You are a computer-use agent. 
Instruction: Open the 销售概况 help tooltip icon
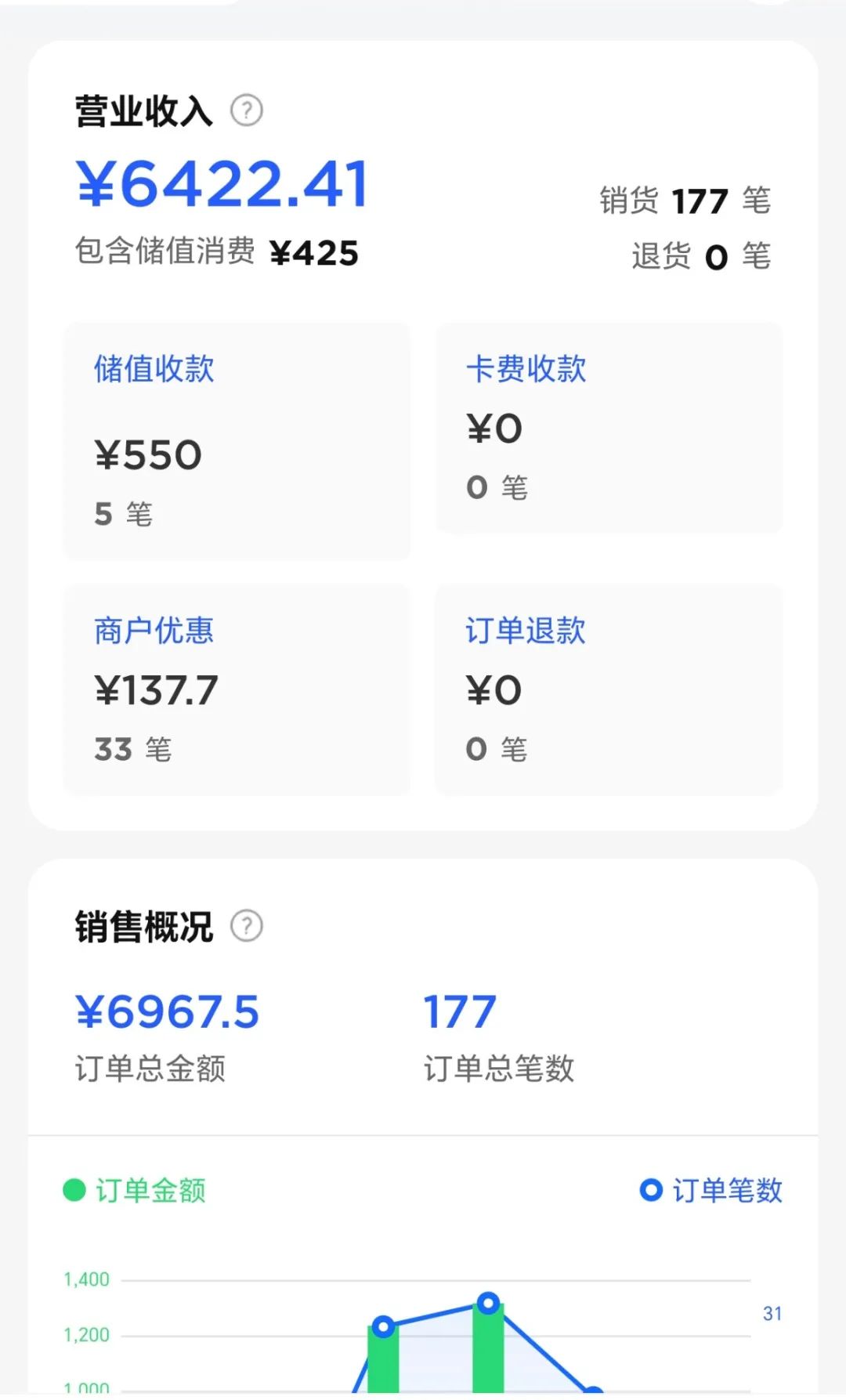click(245, 926)
